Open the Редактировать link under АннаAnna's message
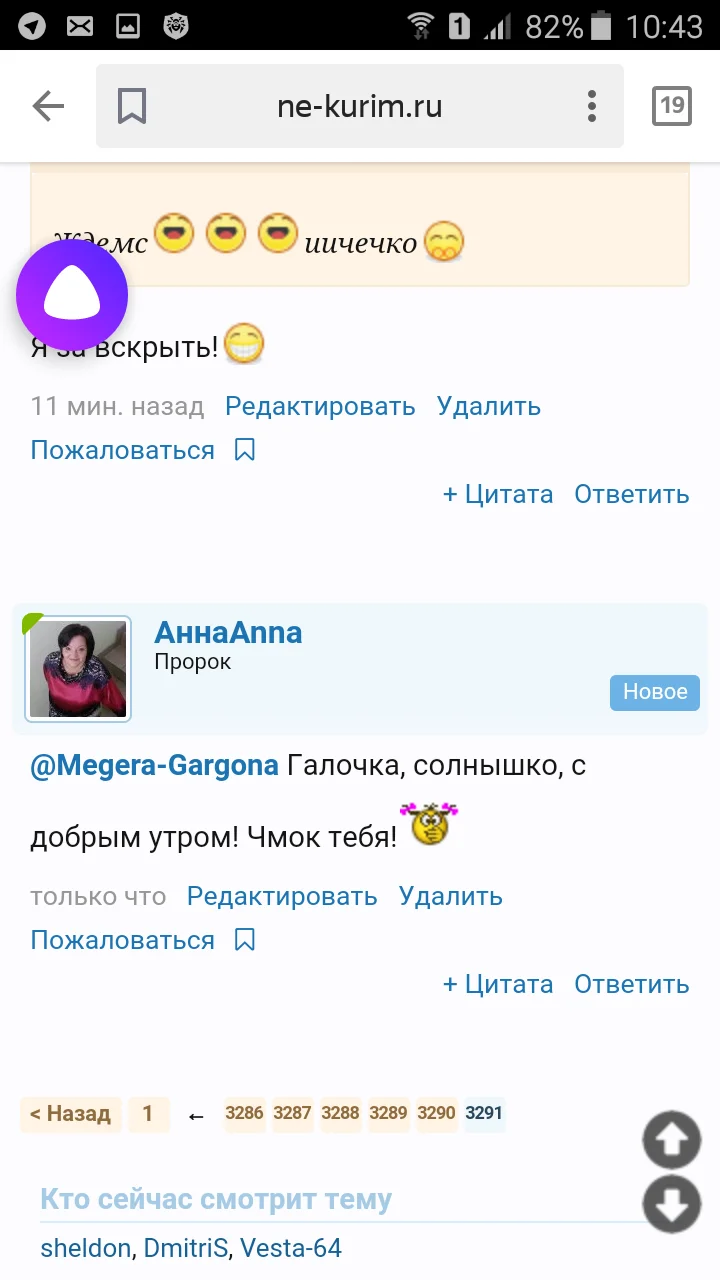 pos(283,896)
